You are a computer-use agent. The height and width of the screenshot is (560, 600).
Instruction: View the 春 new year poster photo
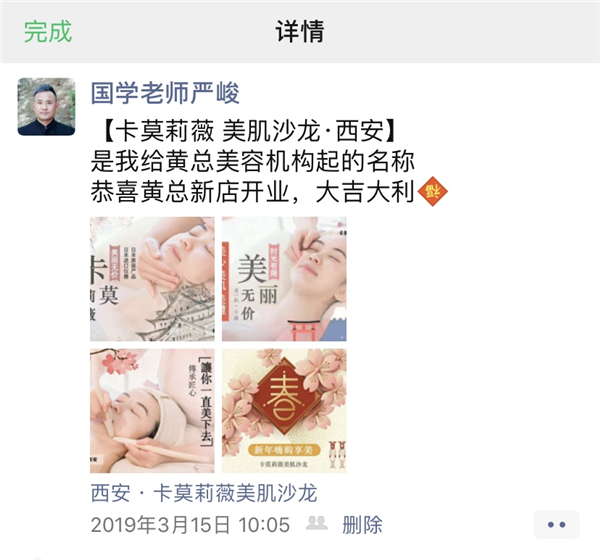pos(284,411)
